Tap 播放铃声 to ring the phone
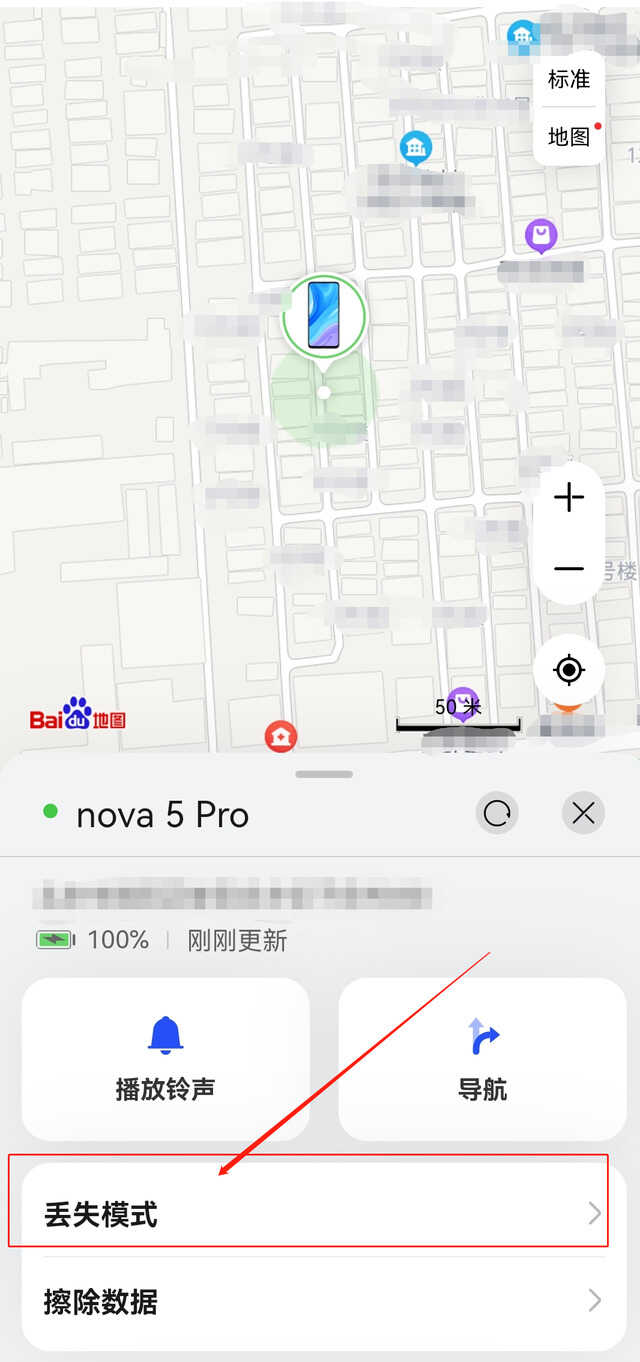 165,1058
